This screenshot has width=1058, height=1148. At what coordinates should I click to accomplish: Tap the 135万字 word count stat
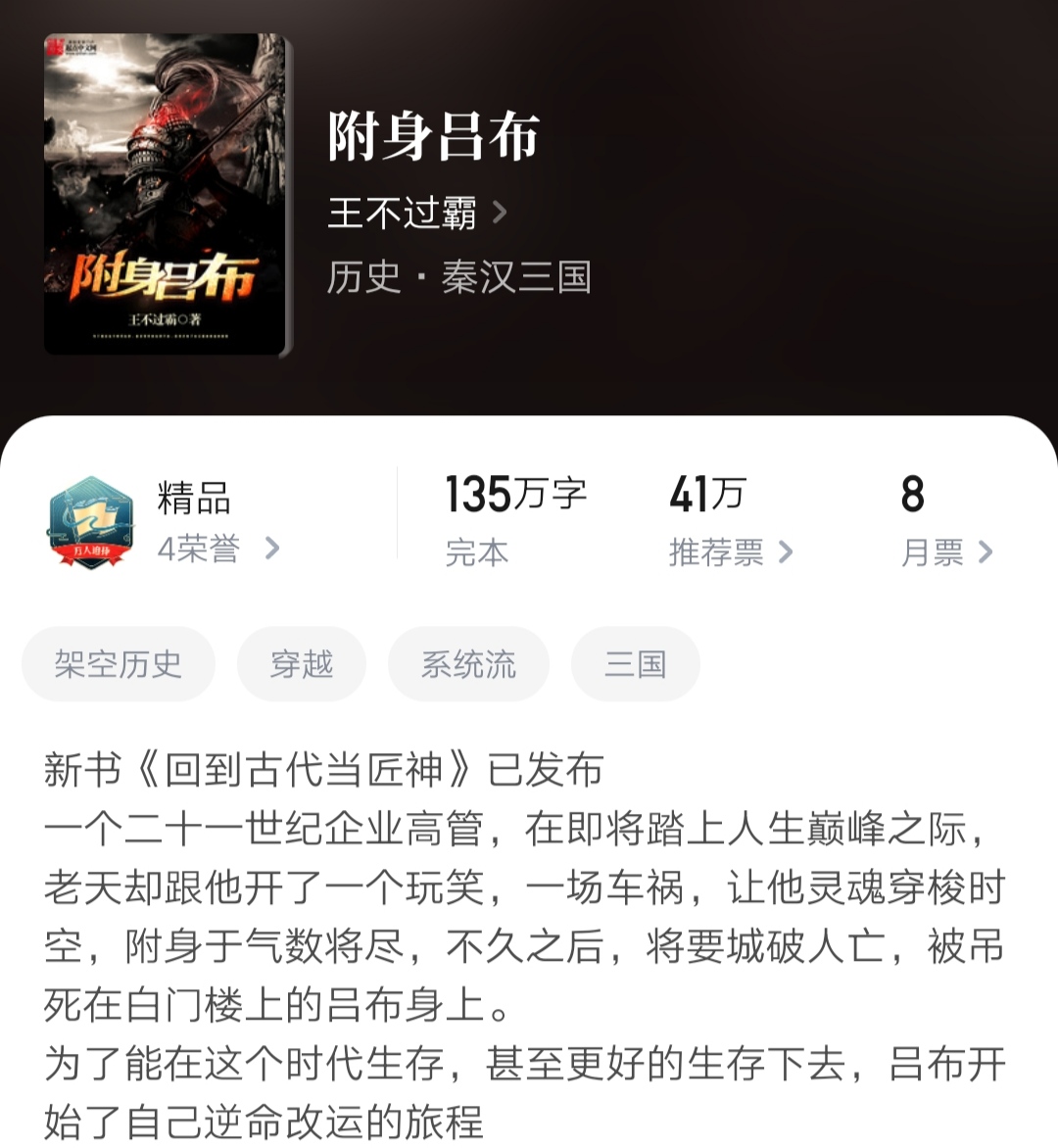pos(514,495)
